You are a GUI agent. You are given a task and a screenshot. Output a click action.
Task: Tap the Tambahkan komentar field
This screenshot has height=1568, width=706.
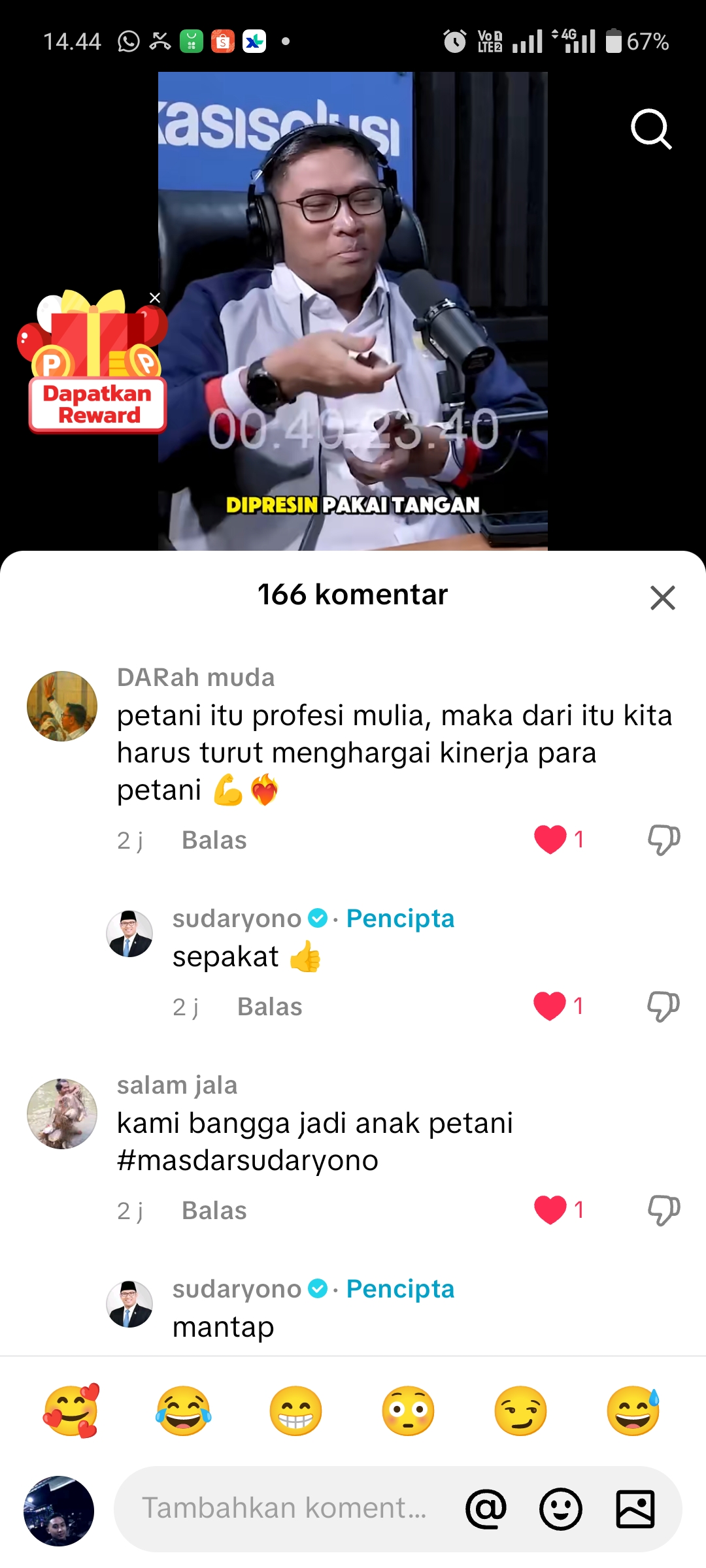tap(284, 1509)
